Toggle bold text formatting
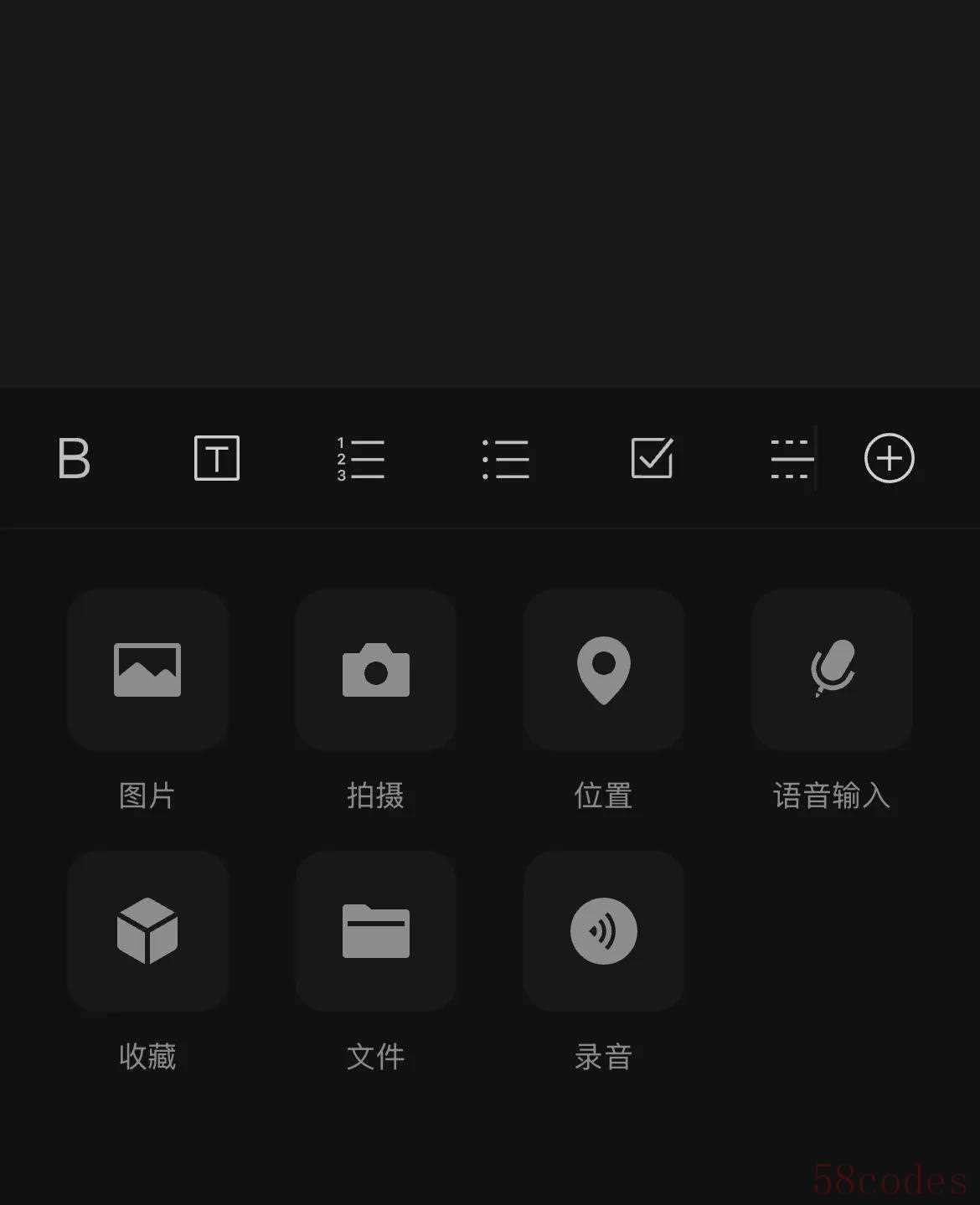This screenshot has width=980, height=1205. tap(74, 459)
